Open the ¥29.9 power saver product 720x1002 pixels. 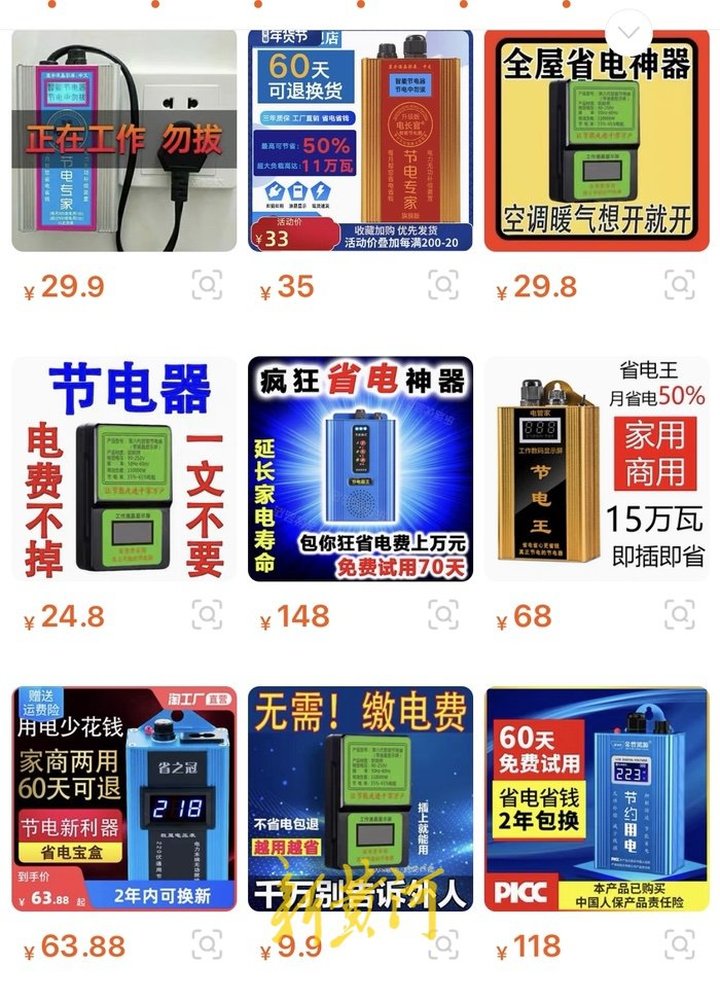(x=124, y=140)
